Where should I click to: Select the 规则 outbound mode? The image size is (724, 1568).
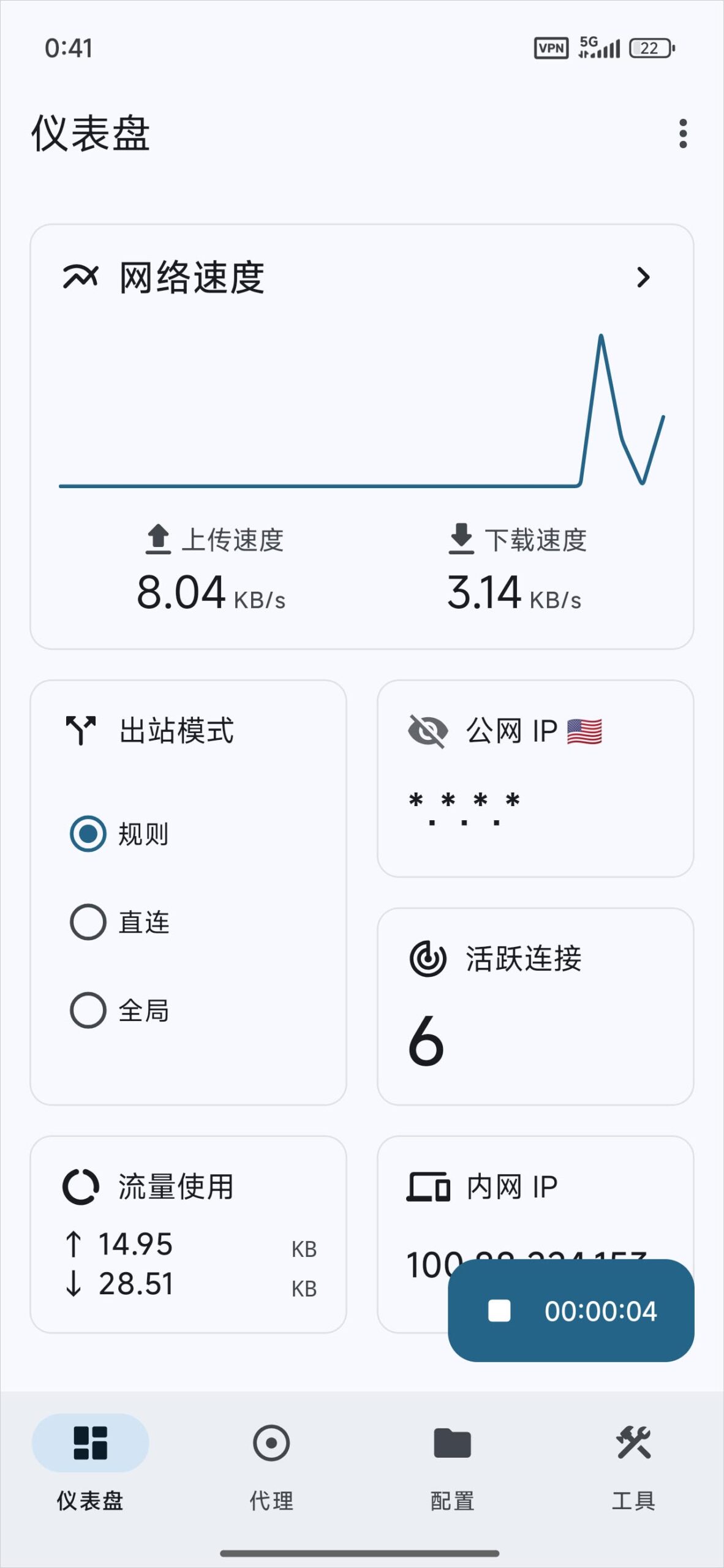(x=89, y=834)
